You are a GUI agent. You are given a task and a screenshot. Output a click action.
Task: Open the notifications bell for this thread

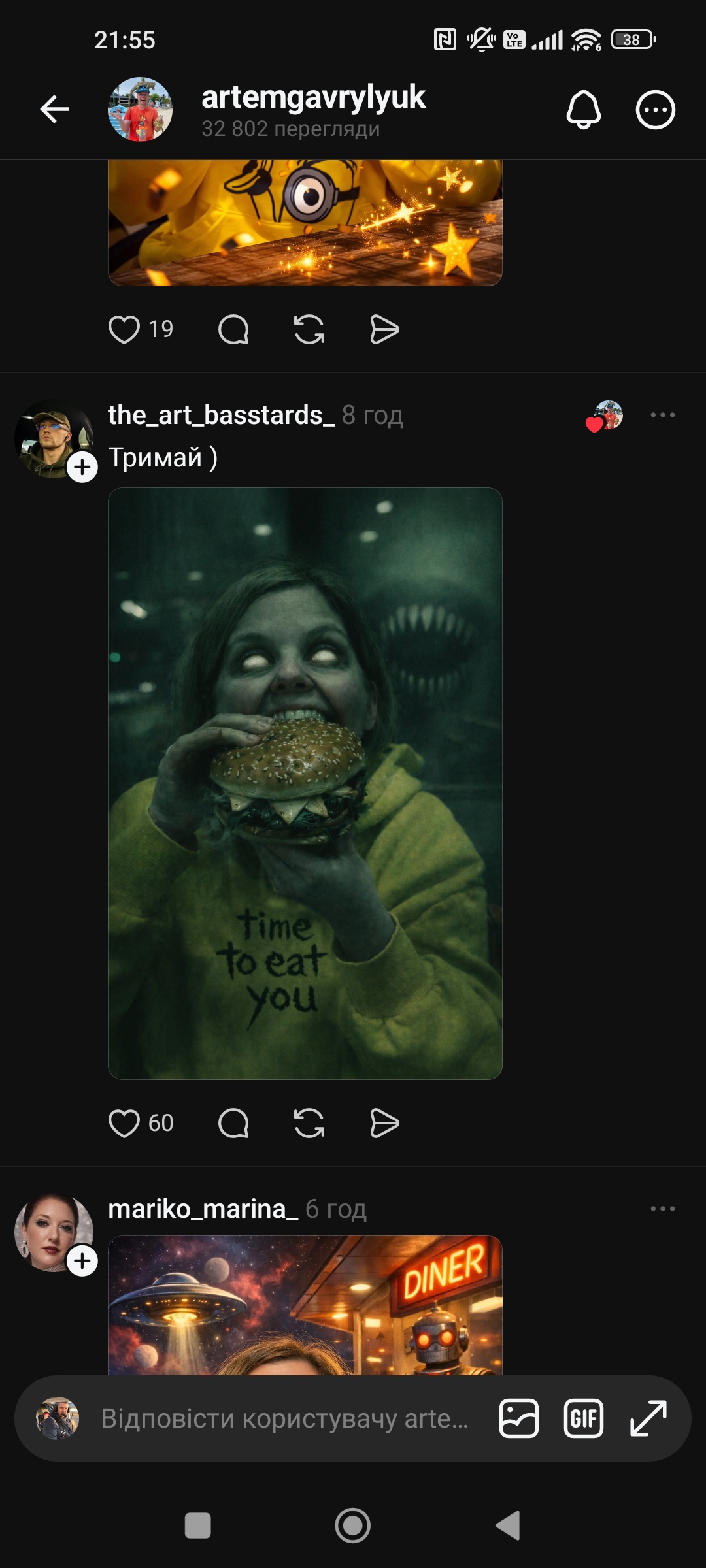point(583,109)
